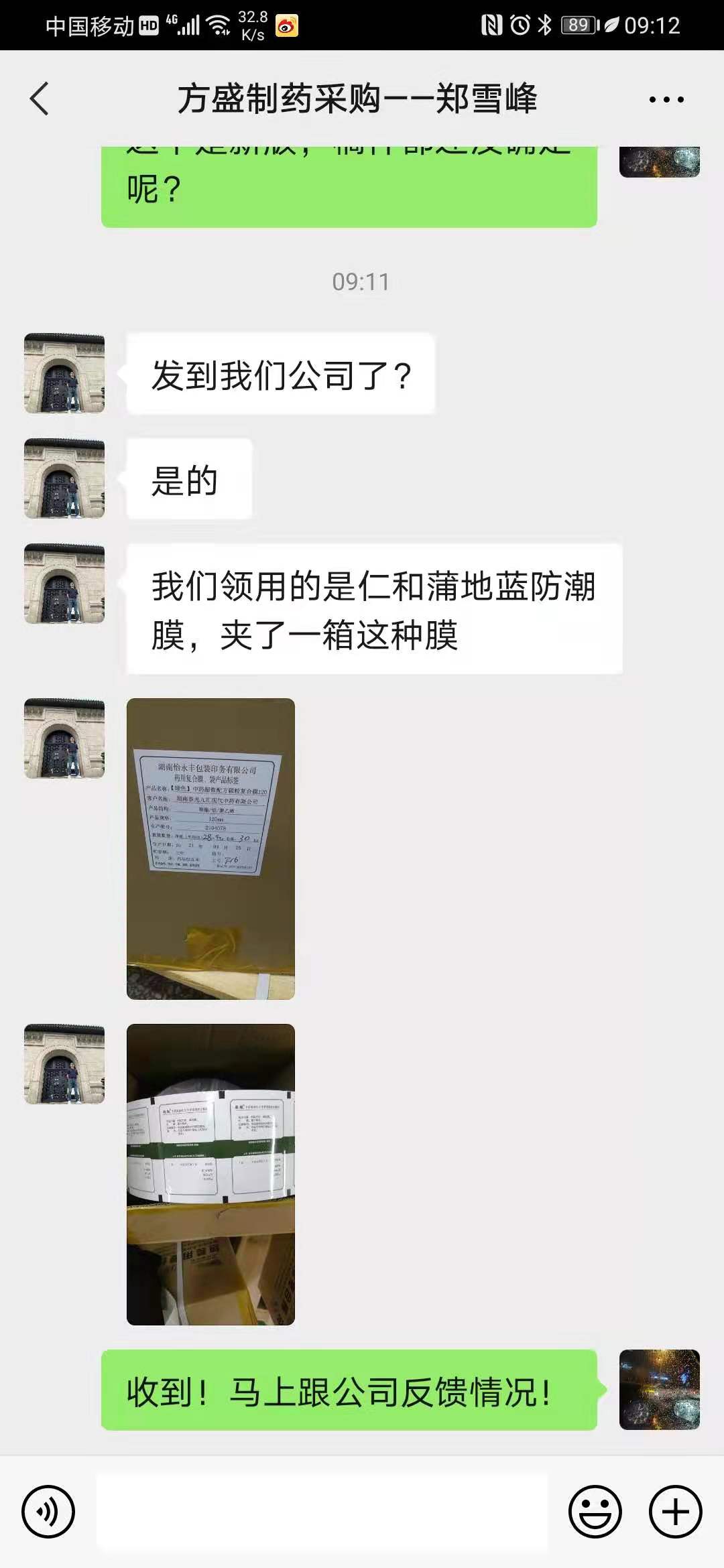This screenshot has height=1568, width=724.
Task: Go back to the chat list
Action: 40,99
